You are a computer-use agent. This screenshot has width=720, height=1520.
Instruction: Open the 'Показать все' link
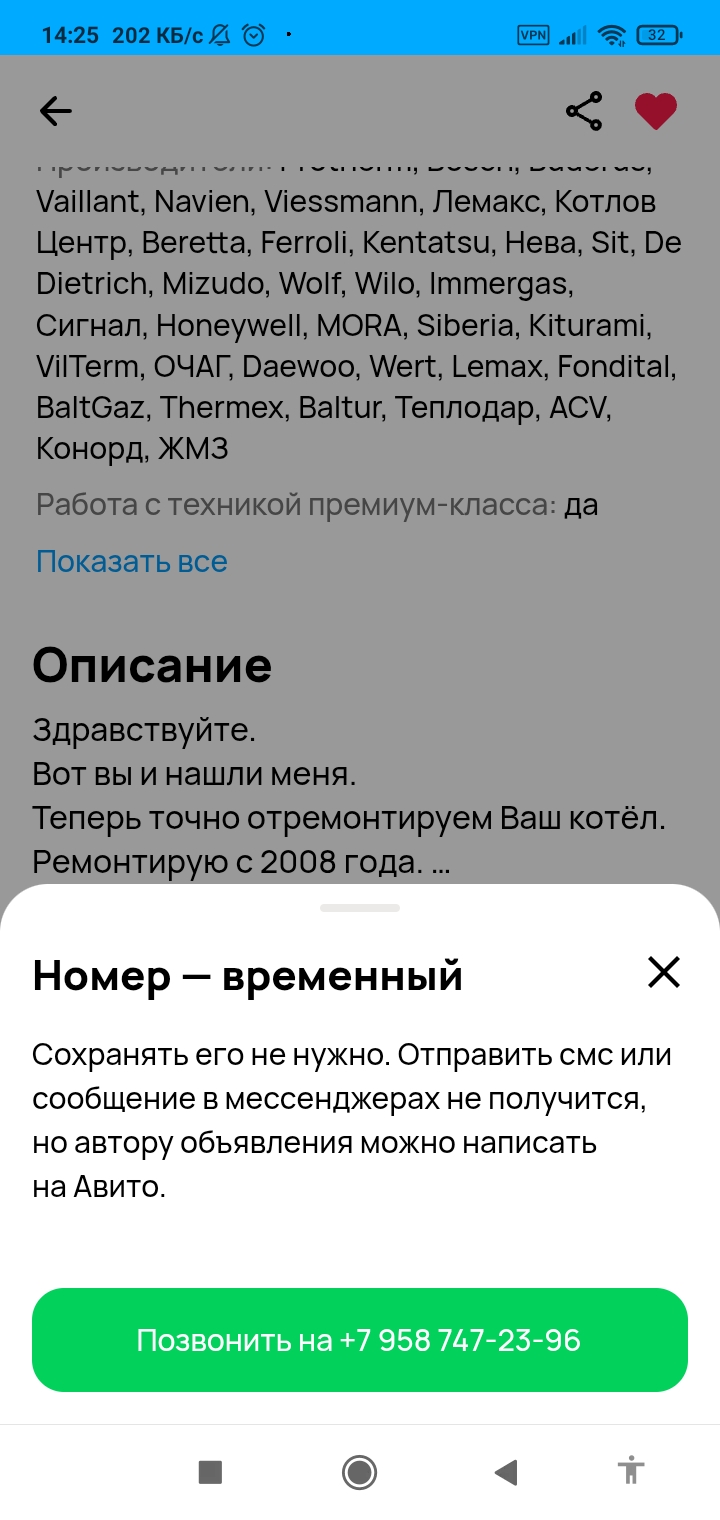point(132,561)
